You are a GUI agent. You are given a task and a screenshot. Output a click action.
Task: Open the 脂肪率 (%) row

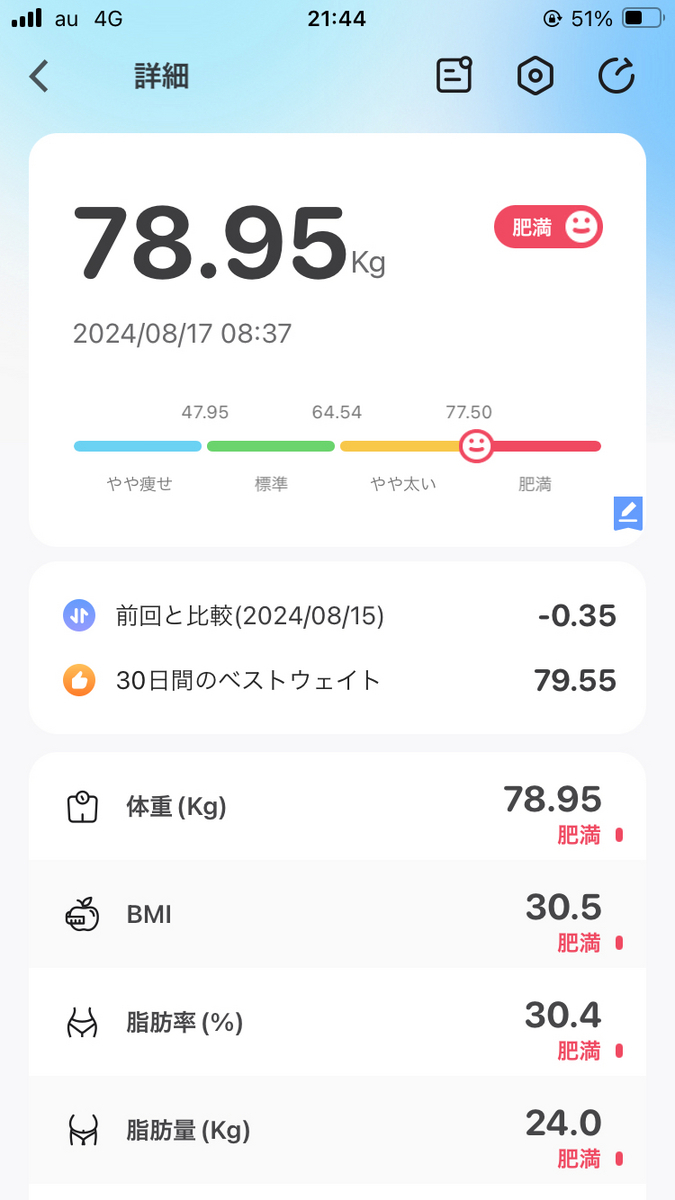tap(337, 1022)
